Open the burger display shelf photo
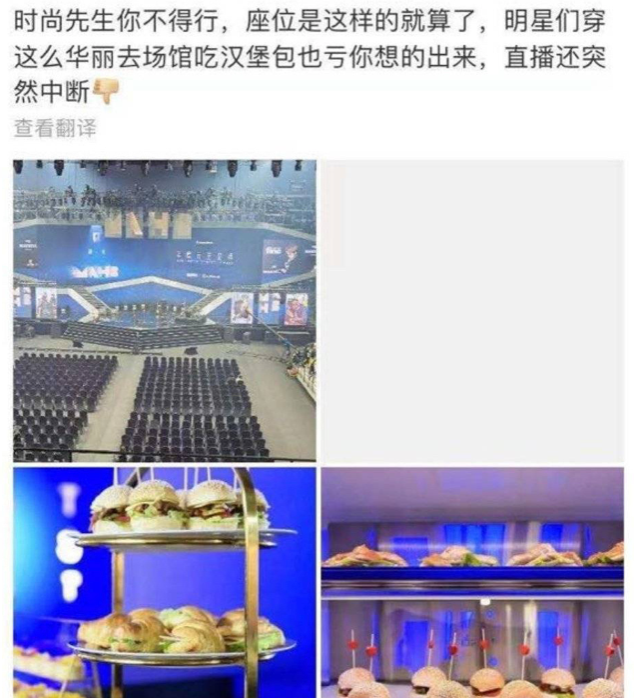 coord(471,582)
